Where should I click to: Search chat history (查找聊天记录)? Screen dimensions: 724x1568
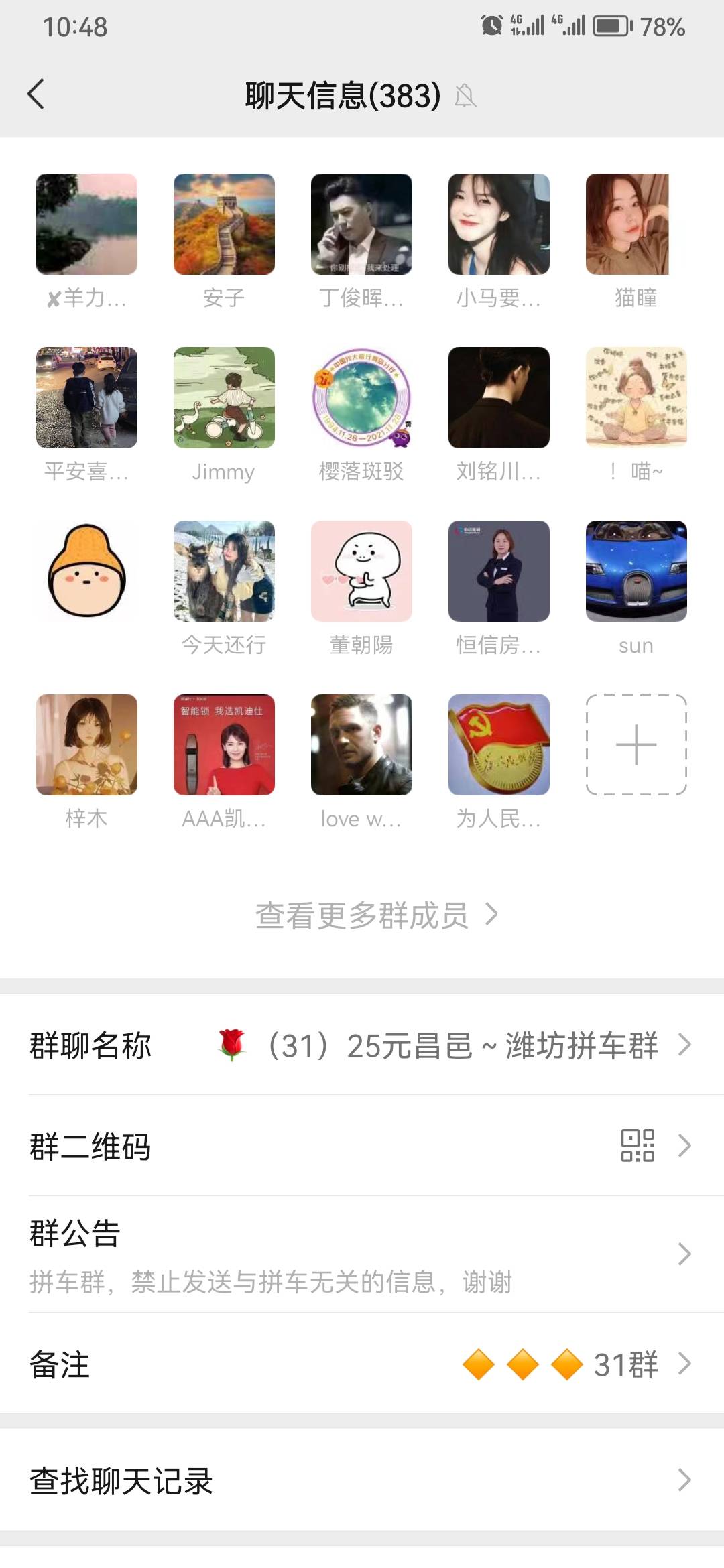point(362,1480)
